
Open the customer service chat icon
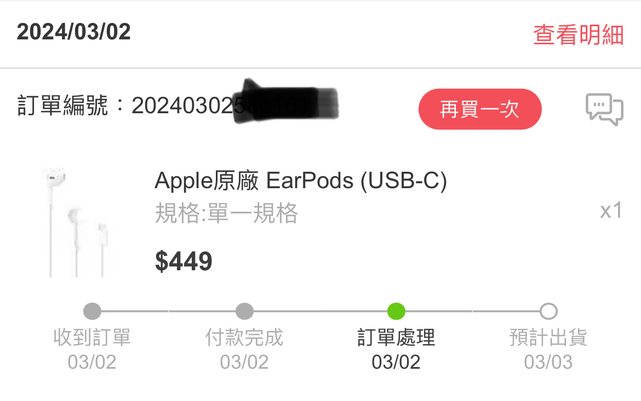coord(603,109)
